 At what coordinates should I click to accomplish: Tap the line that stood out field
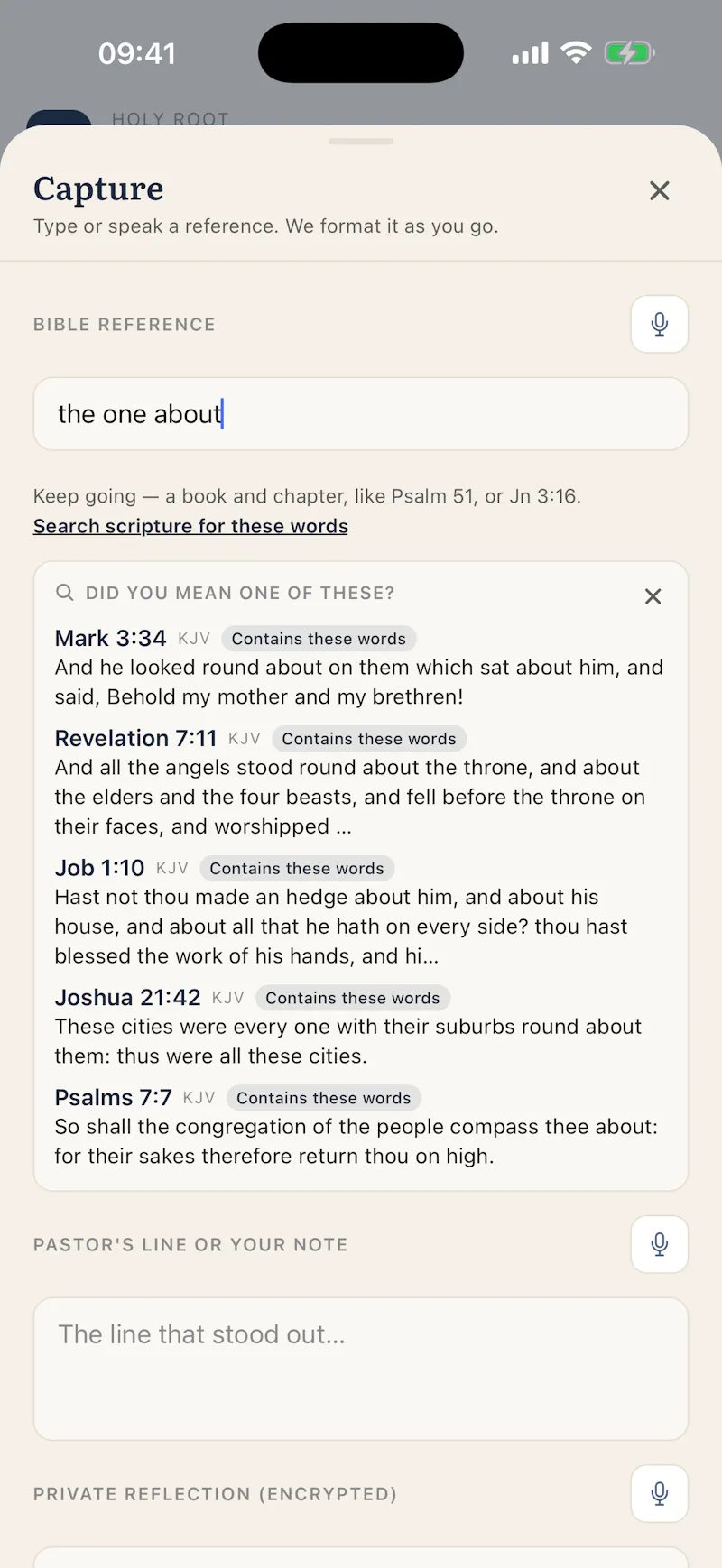(x=361, y=1369)
